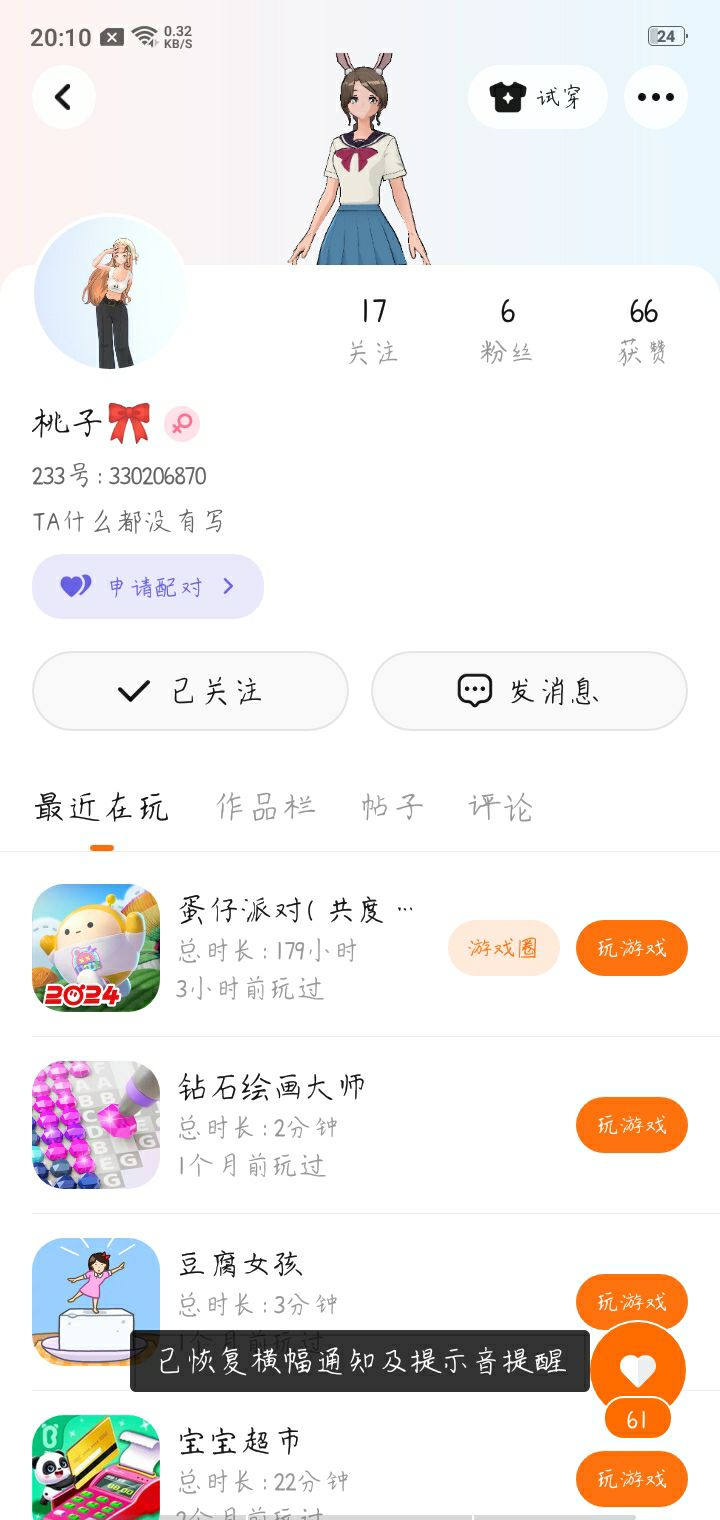Open the 钻石绘画大师 game icon
720x1520 pixels.
(x=96, y=1125)
